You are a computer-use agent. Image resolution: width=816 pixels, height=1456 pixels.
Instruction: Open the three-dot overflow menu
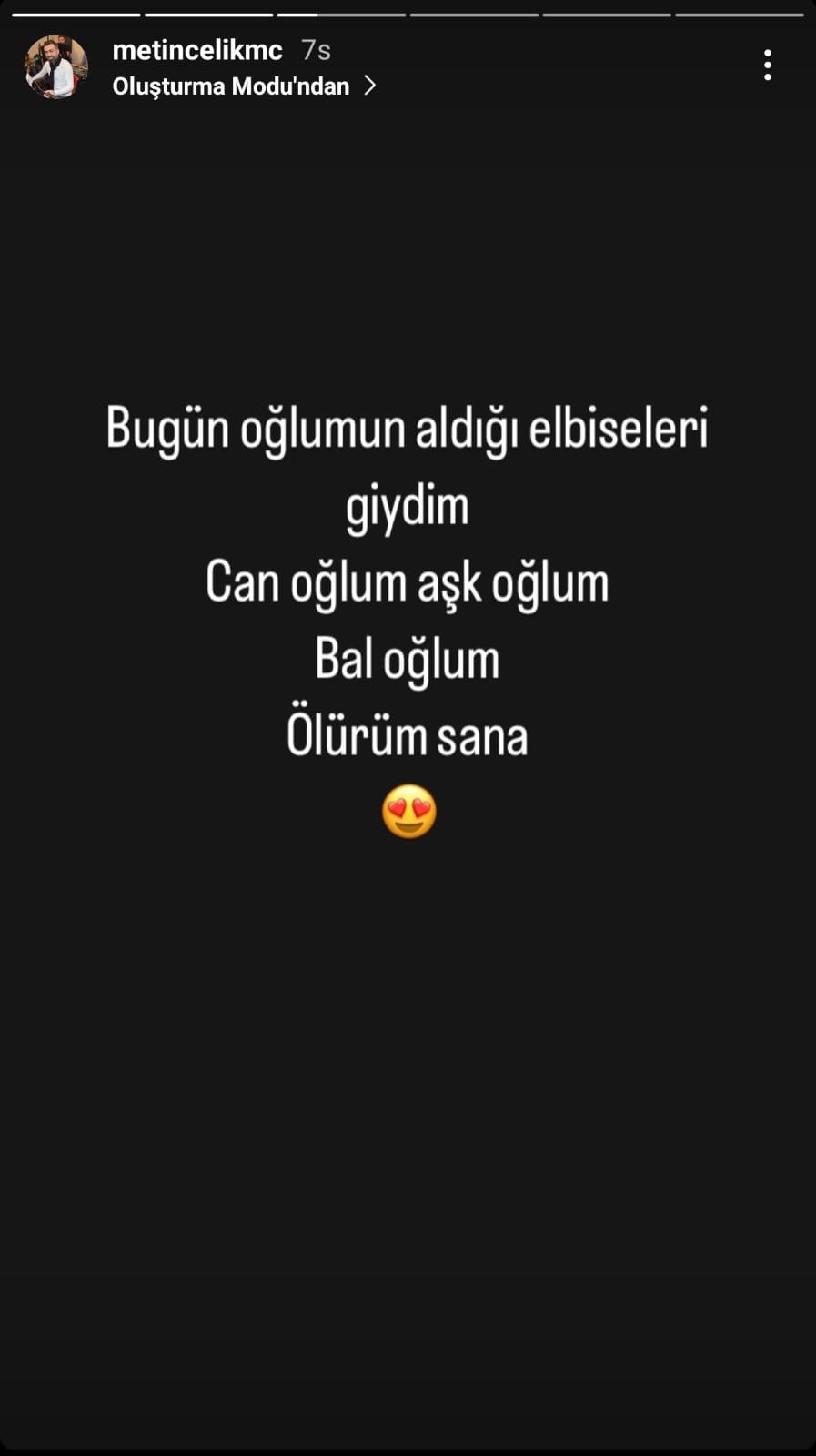tap(768, 66)
